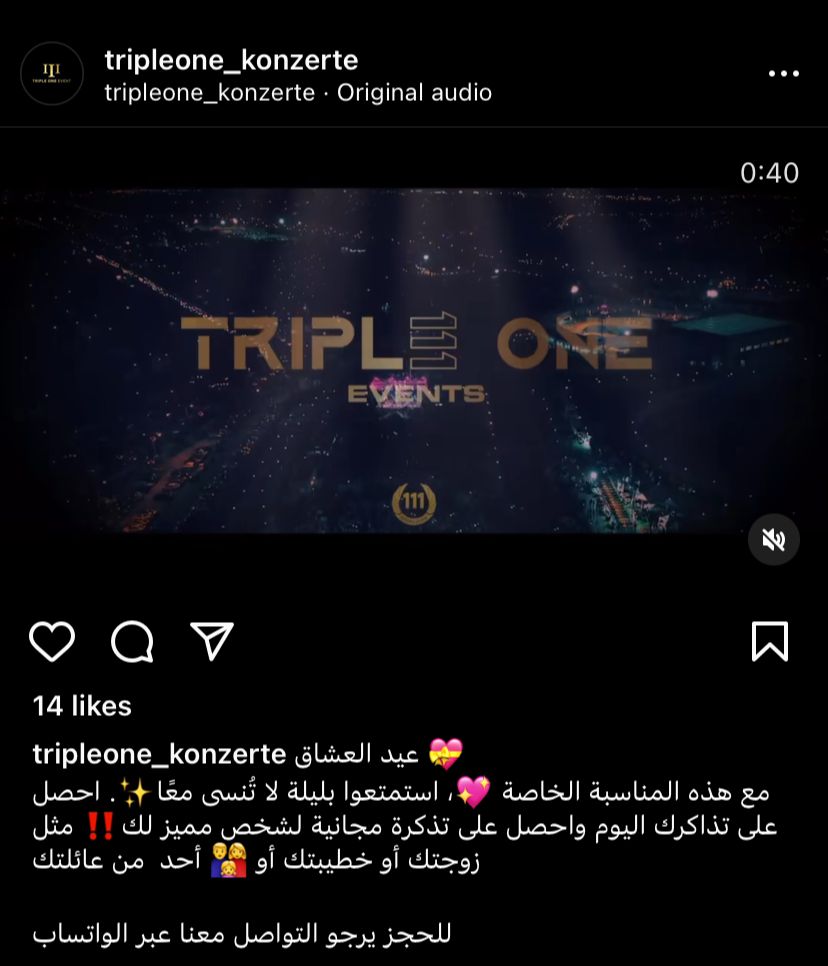The image size is (828, 966).
Task: Open the Original audio page
Action: tap(414, 93)
